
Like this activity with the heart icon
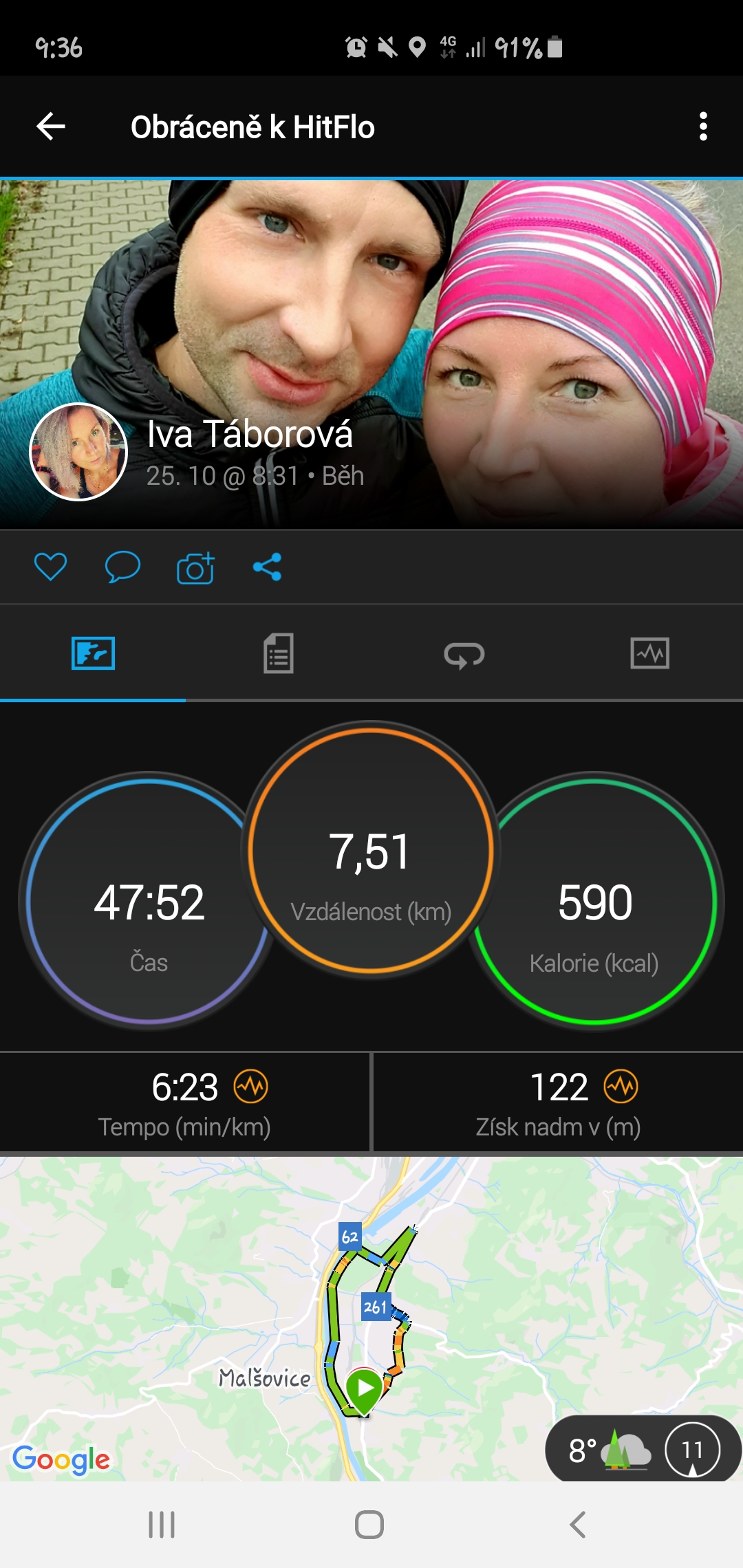point(50,567)
